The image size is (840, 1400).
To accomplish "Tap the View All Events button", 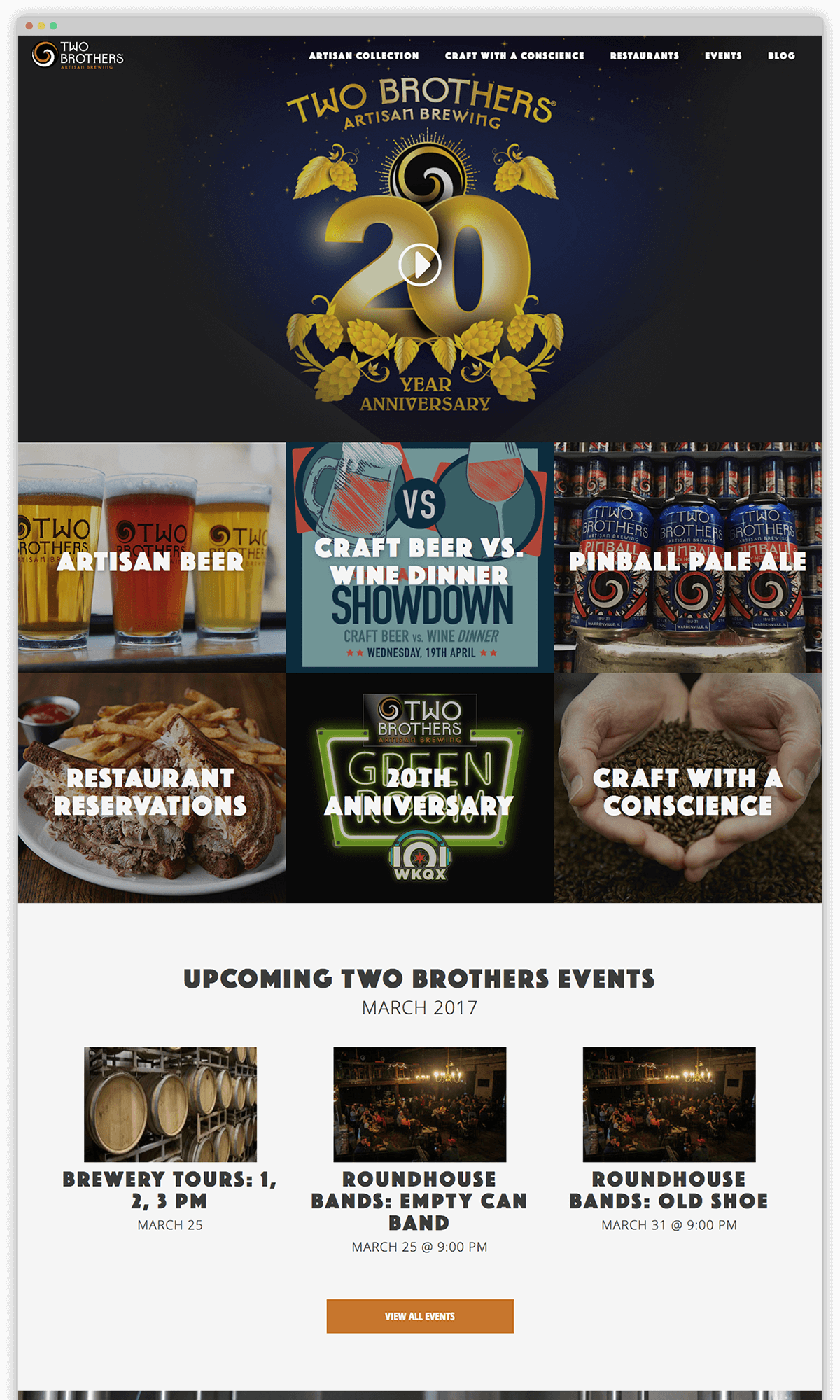I will coord(419,1316).
